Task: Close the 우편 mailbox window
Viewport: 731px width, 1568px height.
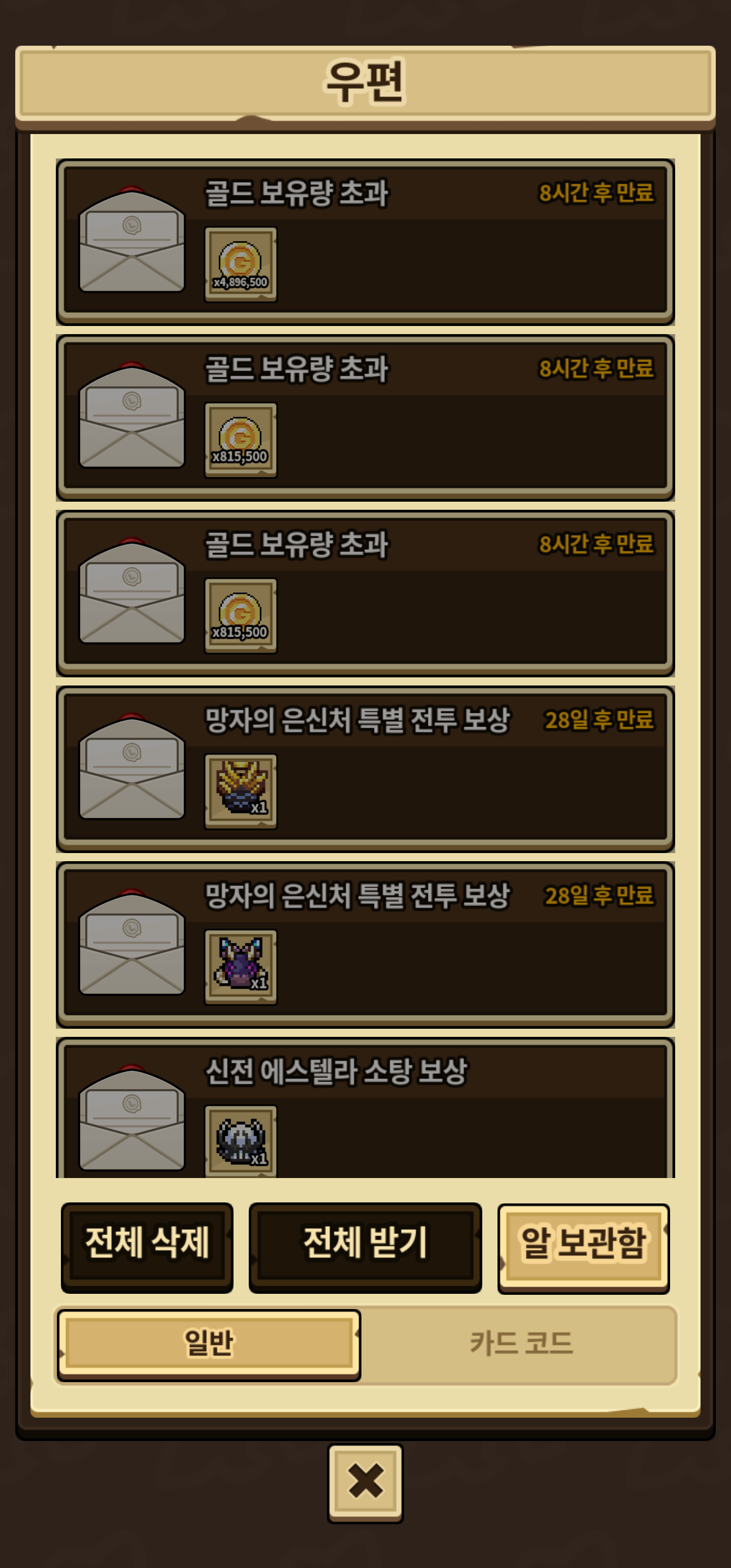Action: click(x=365, y=1482)
